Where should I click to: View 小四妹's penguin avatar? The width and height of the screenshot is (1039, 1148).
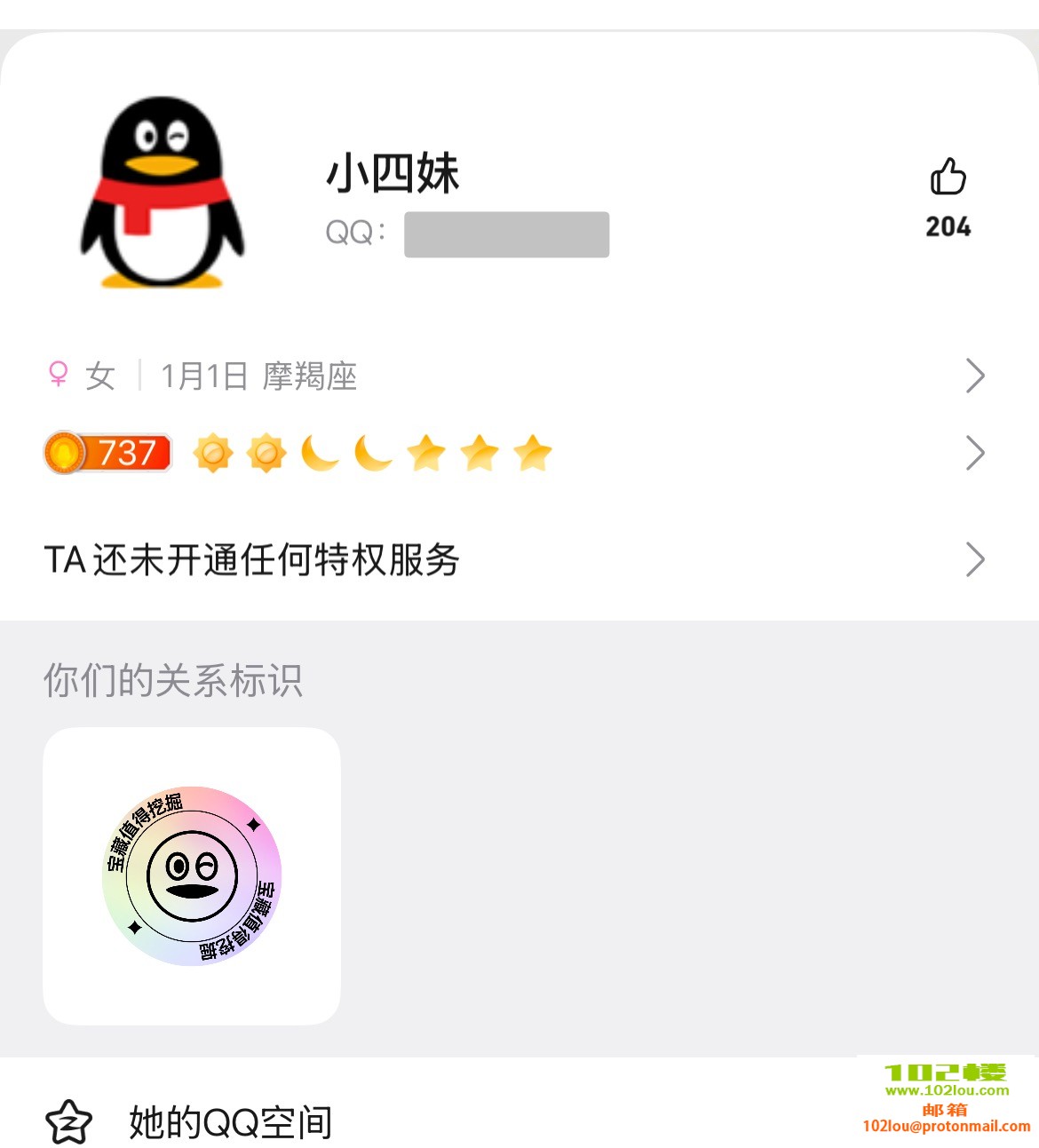(x=163, y=194)
